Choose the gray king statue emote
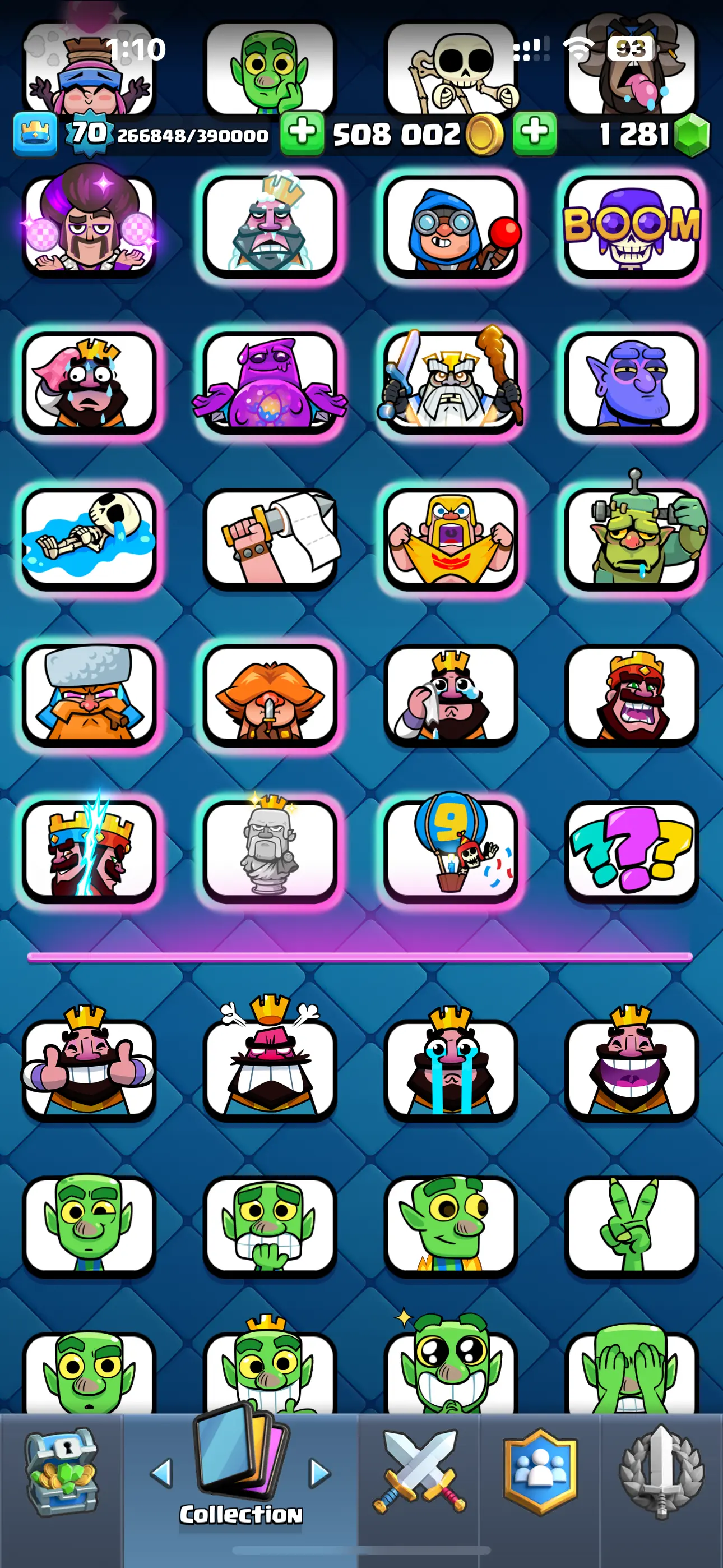 (x=270, y=851)
